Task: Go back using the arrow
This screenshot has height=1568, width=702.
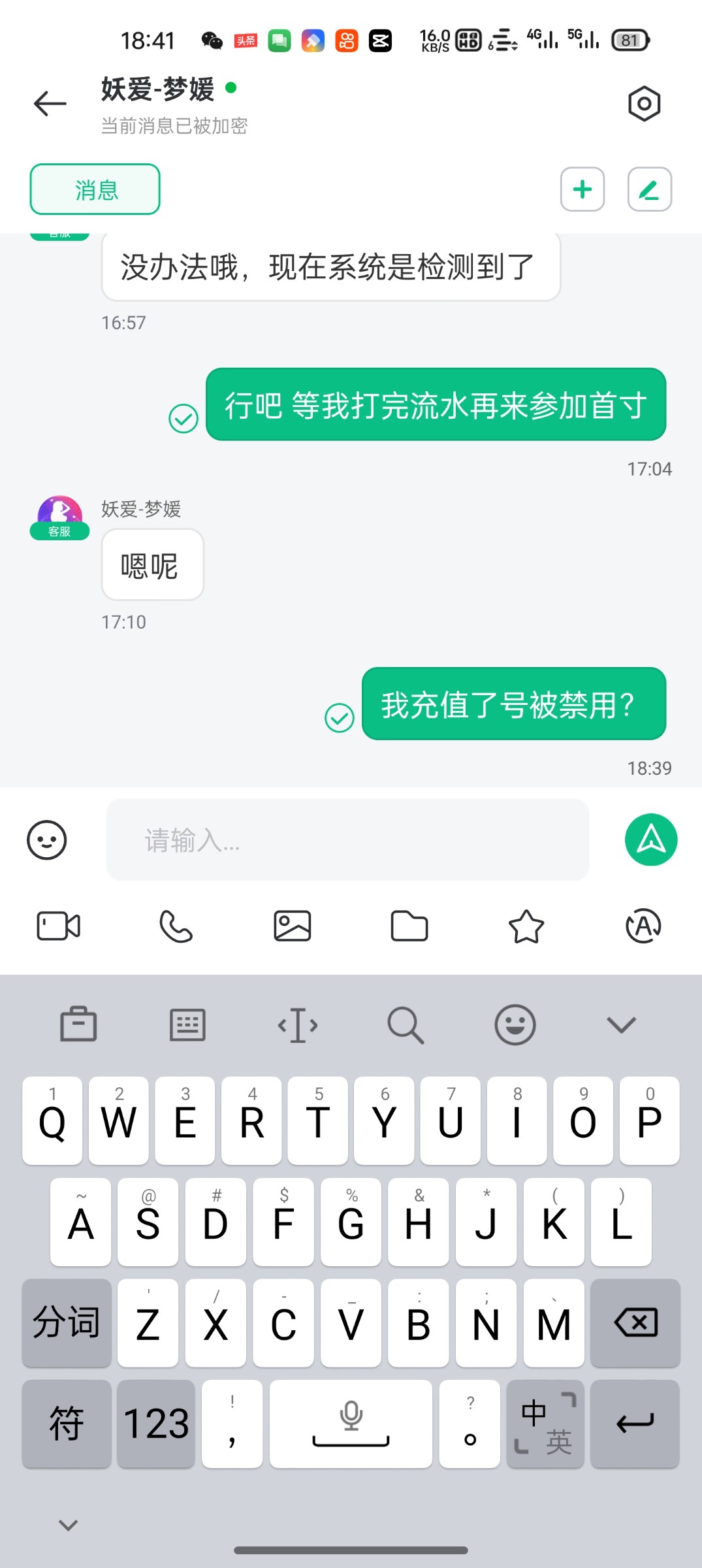Action: [50, 104]
